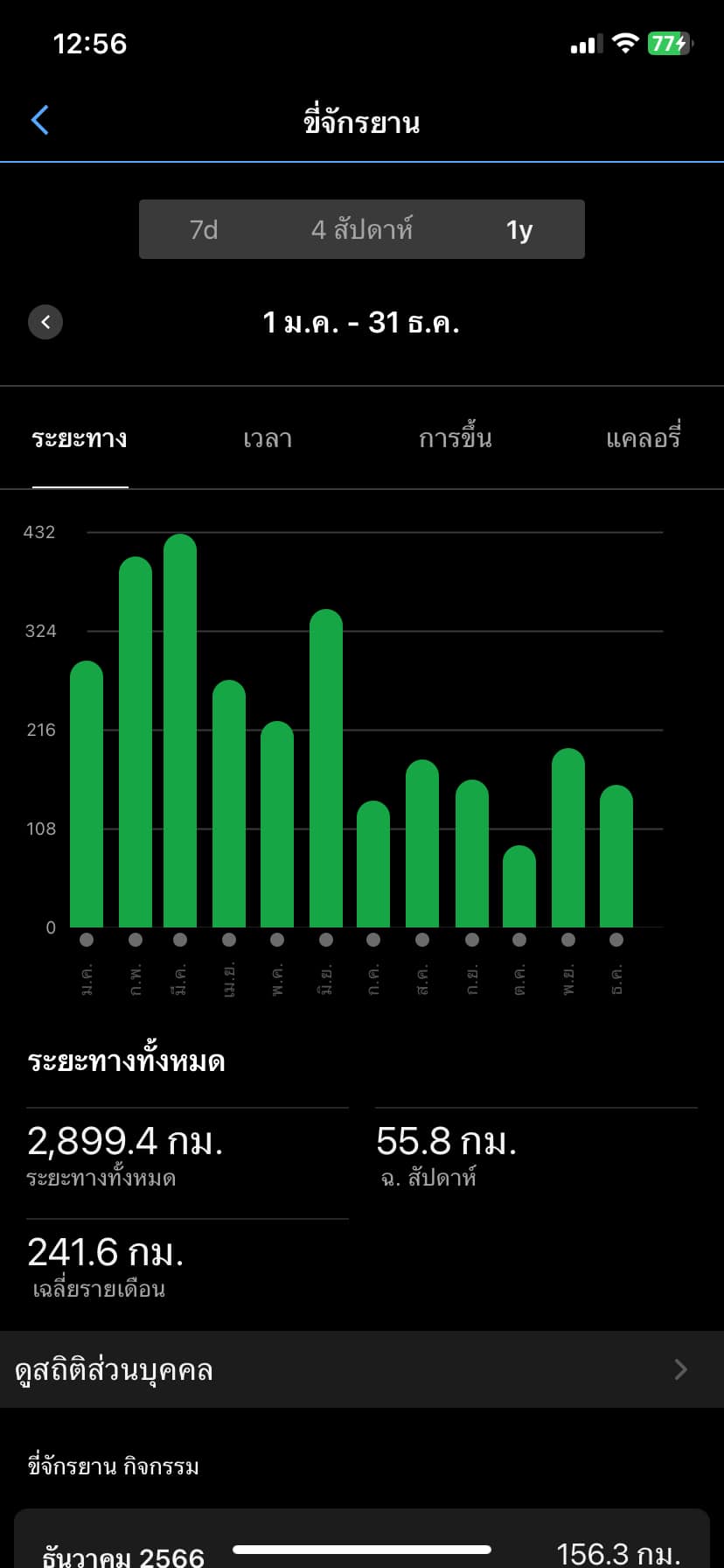Go to the previous year period
This screenshot has height=1568, width=724.
coord(45,322)
